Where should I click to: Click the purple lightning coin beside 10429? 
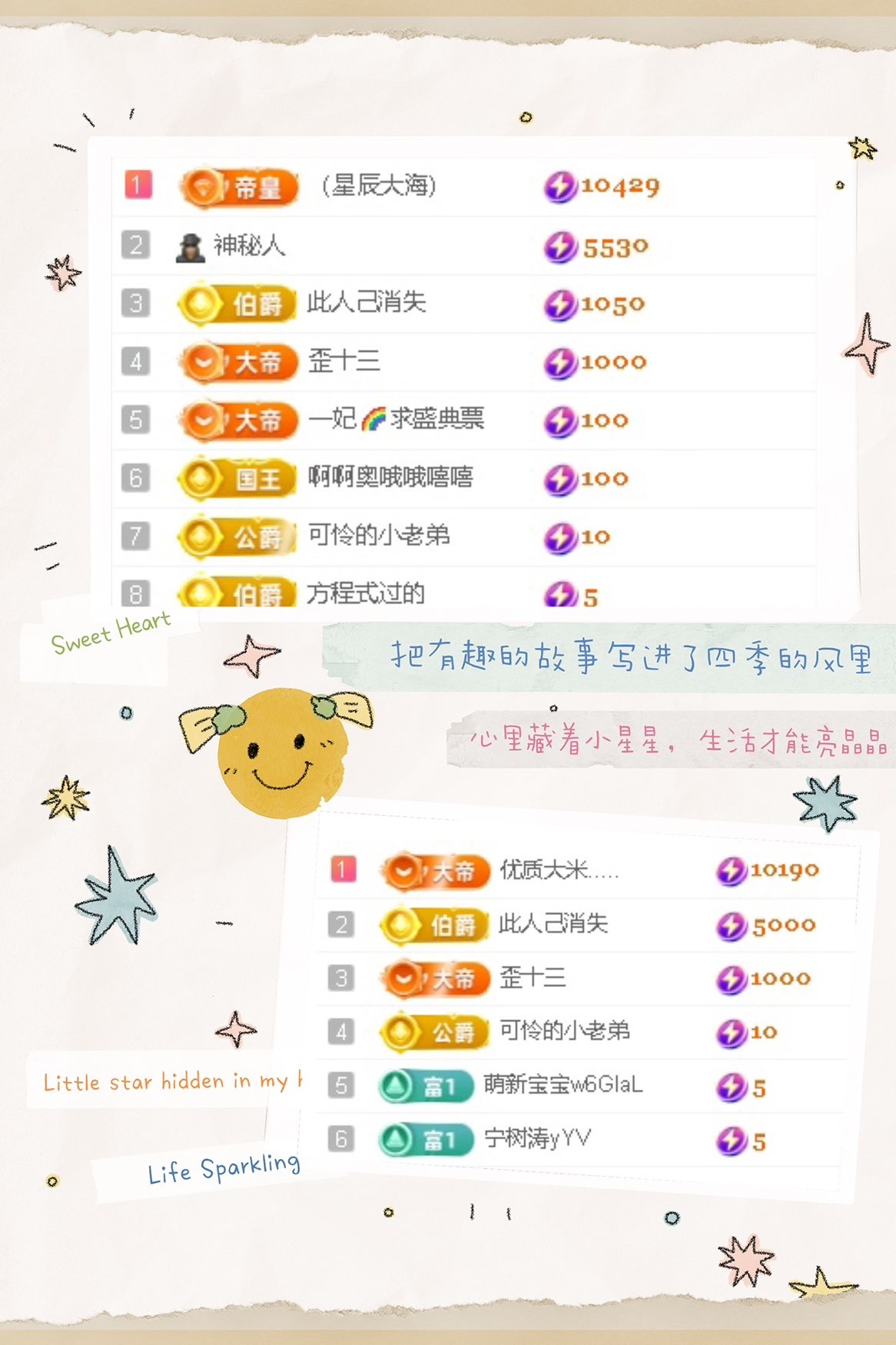click(562, 186)
